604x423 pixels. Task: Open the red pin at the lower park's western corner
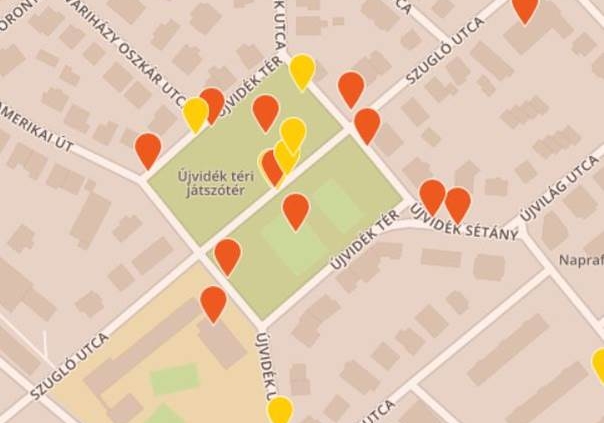click(x=228, y=255)
